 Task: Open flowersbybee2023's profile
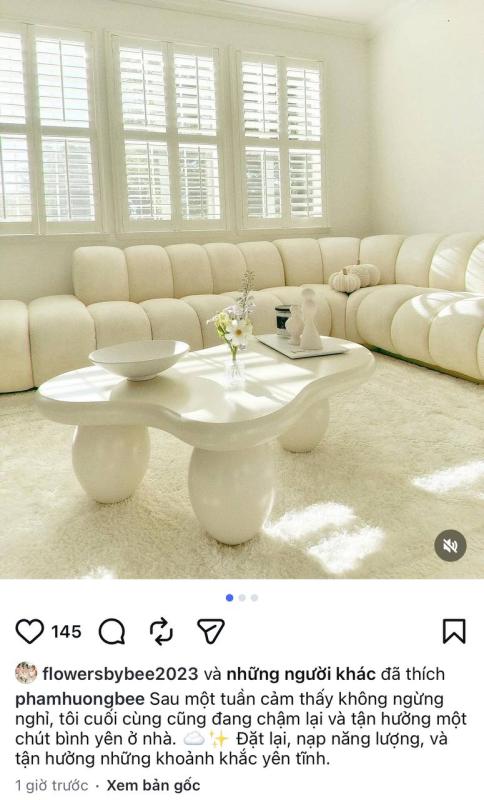120,674
